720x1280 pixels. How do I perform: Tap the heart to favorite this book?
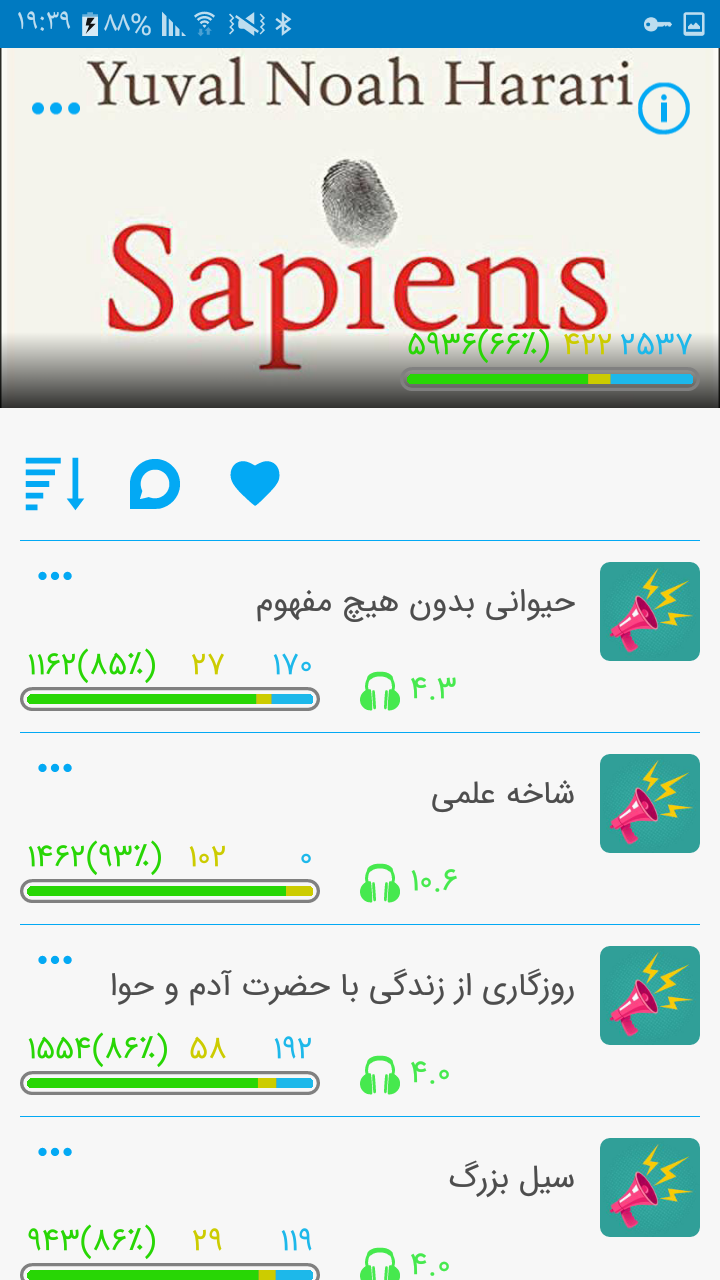[255, 484]
